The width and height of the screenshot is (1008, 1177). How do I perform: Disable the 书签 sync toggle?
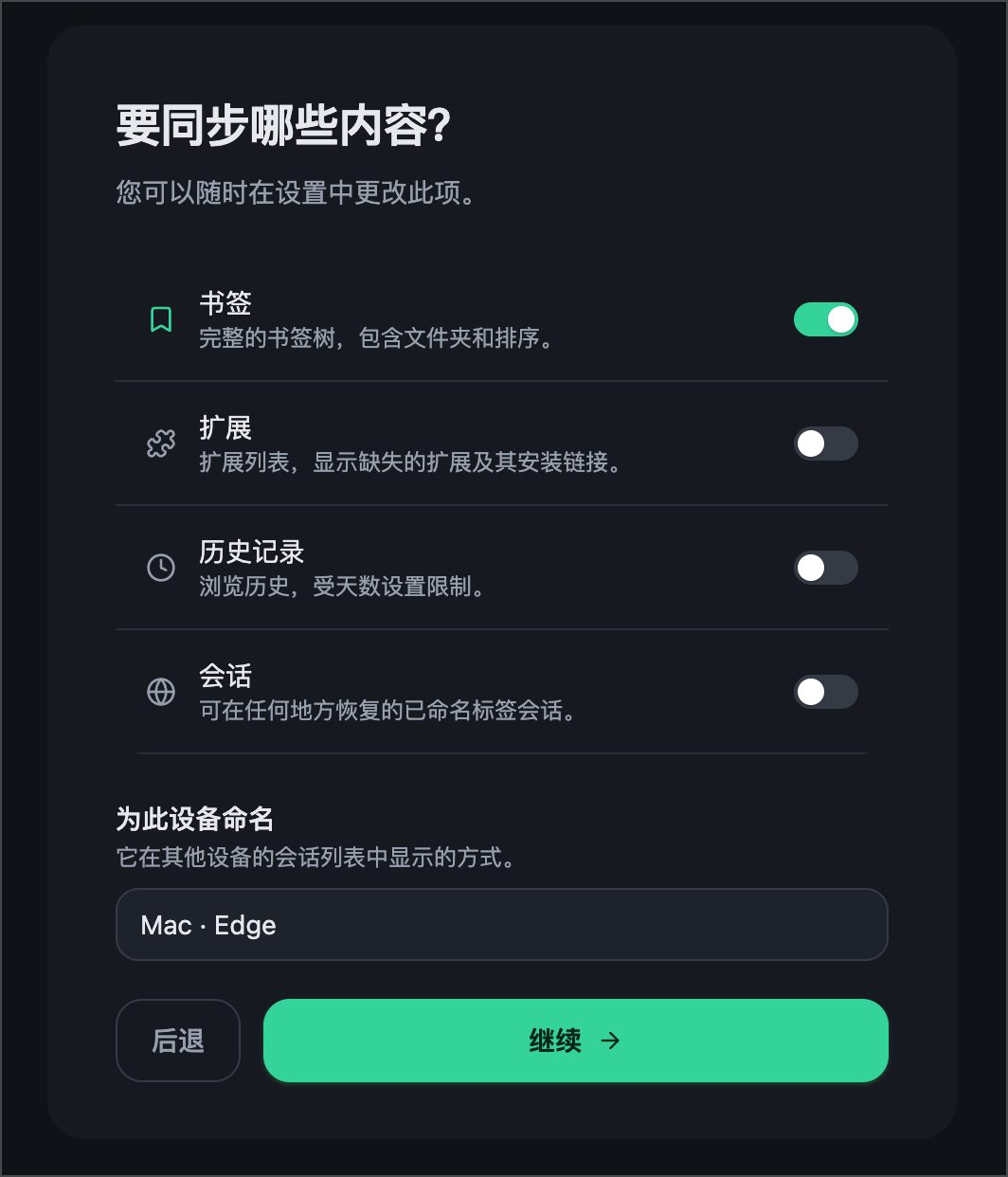tap(825, 319)
